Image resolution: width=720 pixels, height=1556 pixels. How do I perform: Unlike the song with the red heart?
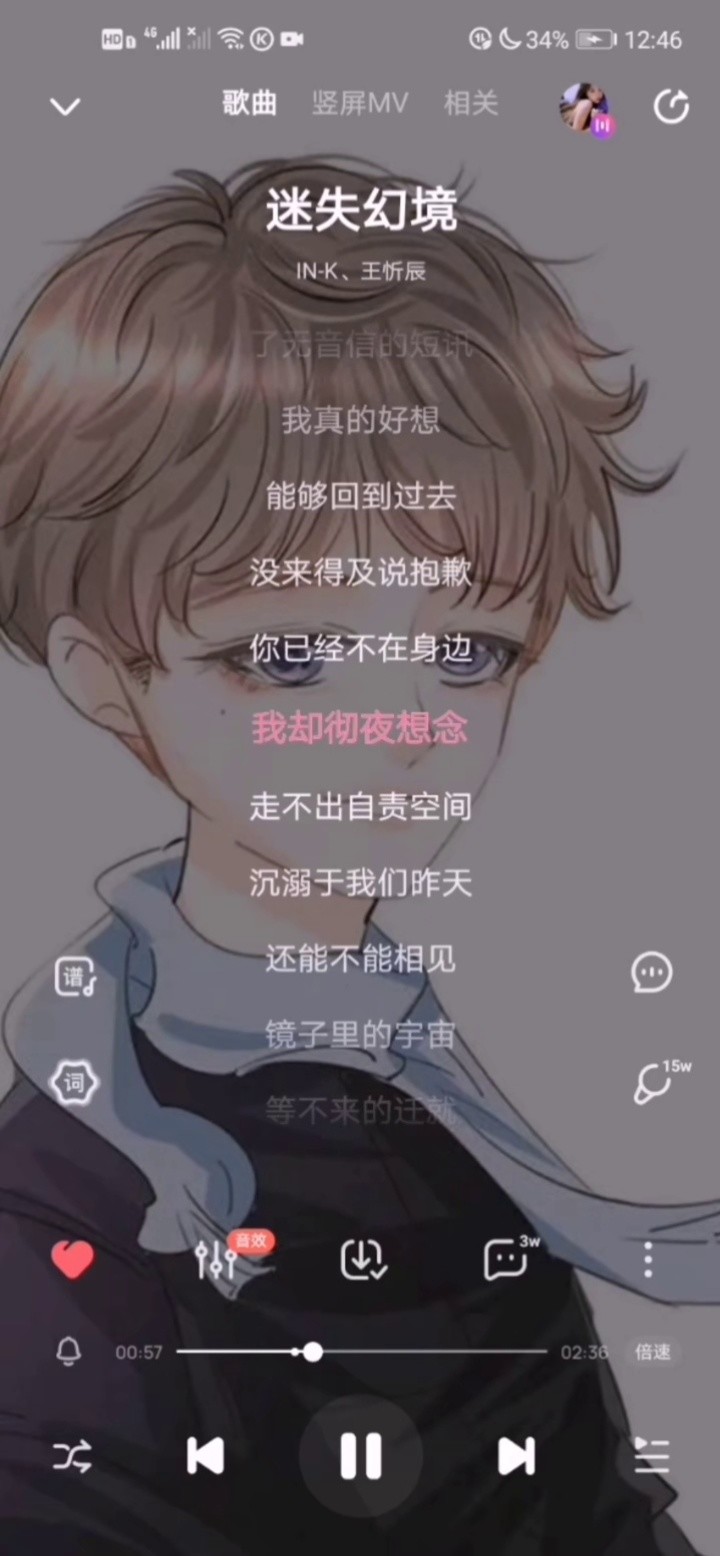[x=73, y=1260]
